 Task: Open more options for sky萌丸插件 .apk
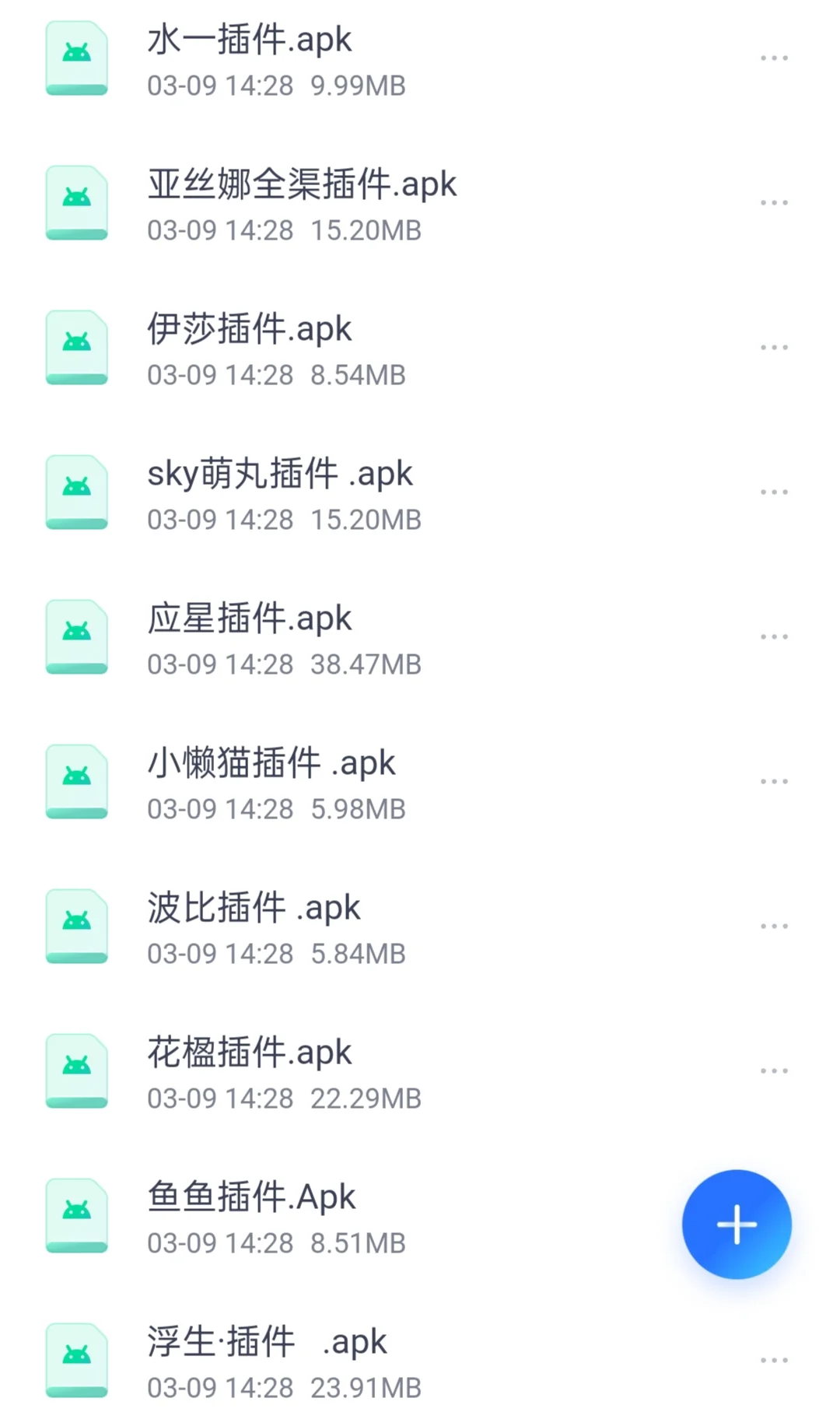(x=774, y=493)
